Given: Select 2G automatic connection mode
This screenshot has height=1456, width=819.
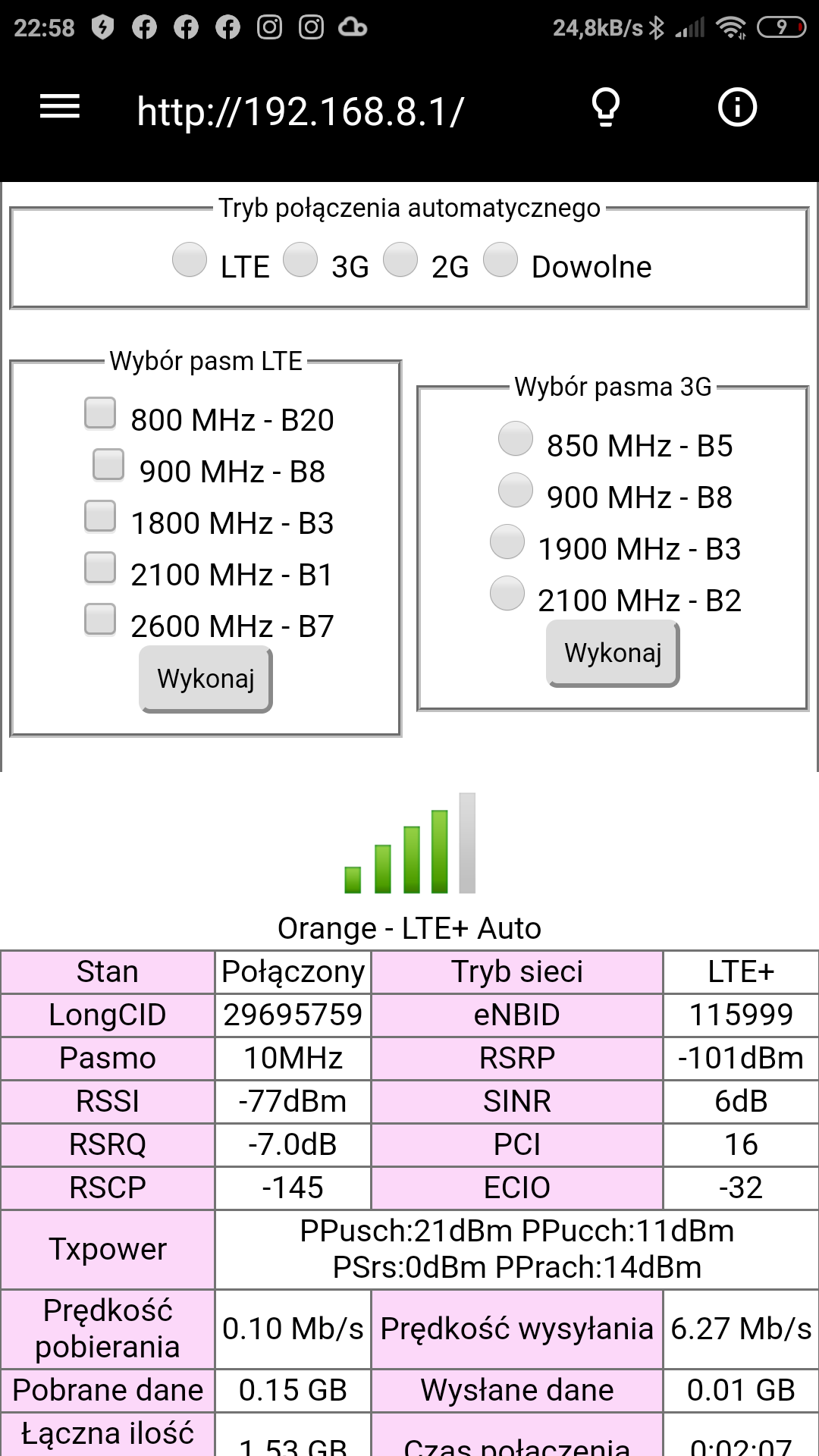Looking at the screenshot, I should click(x=400, y=259).
